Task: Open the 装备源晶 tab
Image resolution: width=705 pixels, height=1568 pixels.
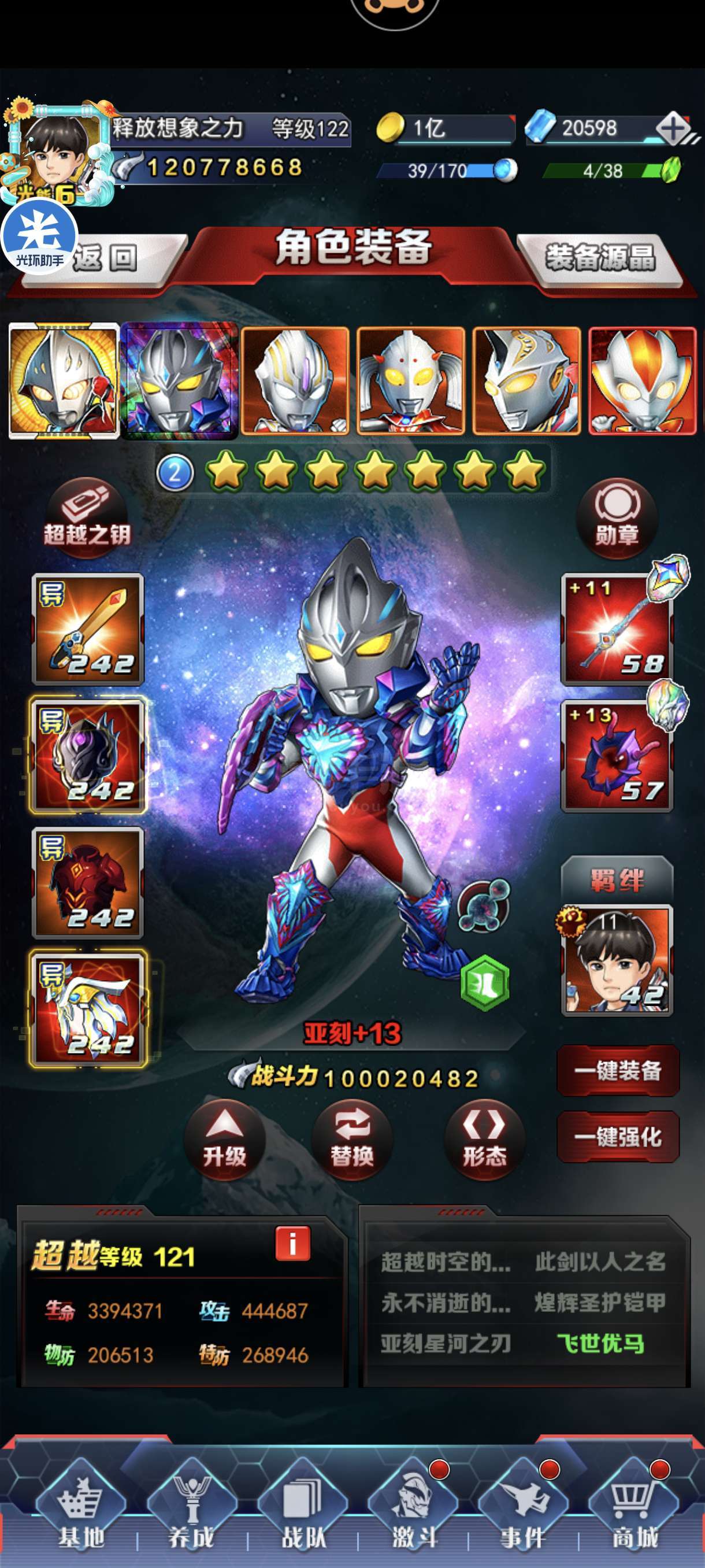Action: click(x=600, y=258)
